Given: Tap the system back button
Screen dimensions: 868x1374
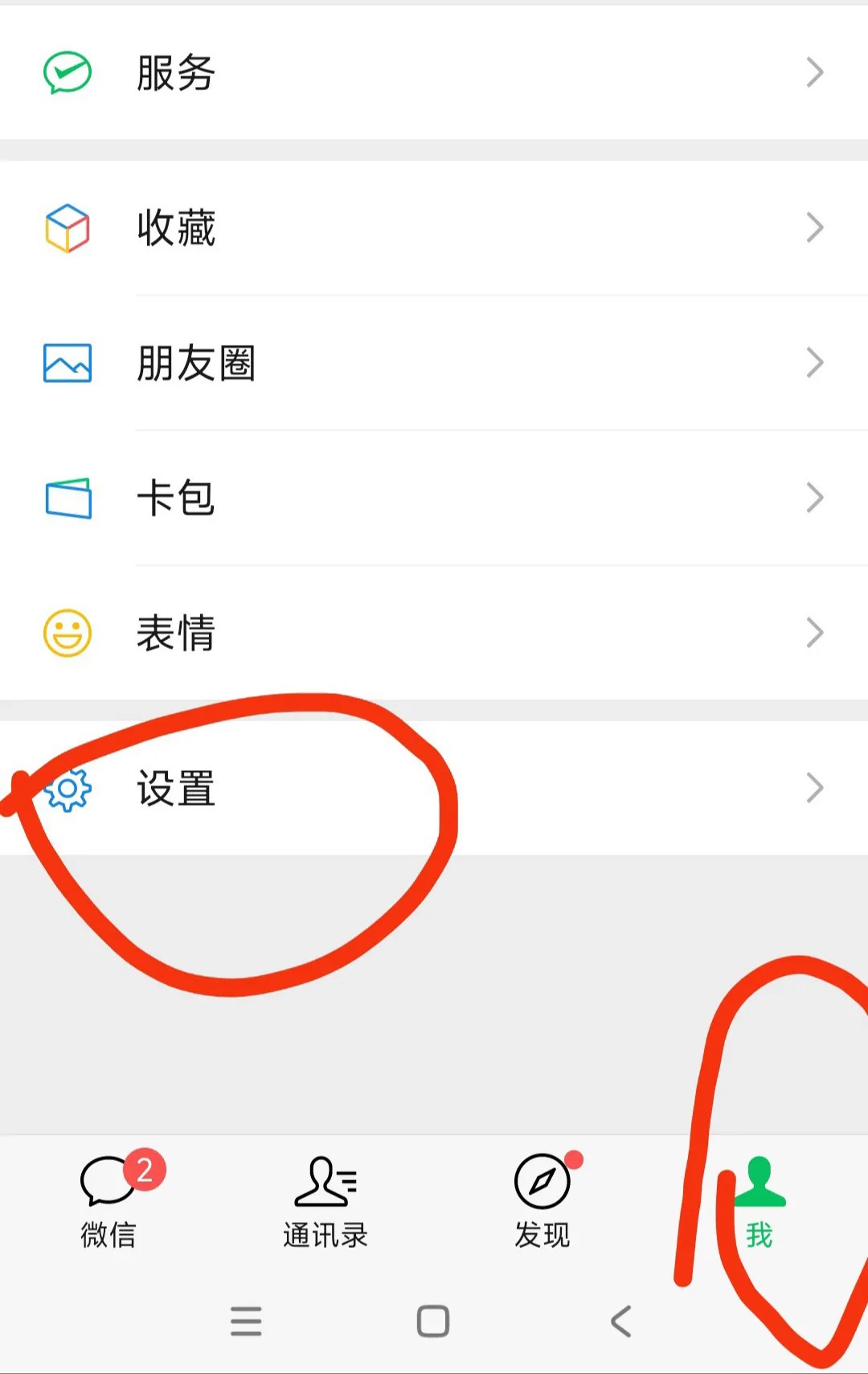Looking at the screenshot, I should [621, 1321].
